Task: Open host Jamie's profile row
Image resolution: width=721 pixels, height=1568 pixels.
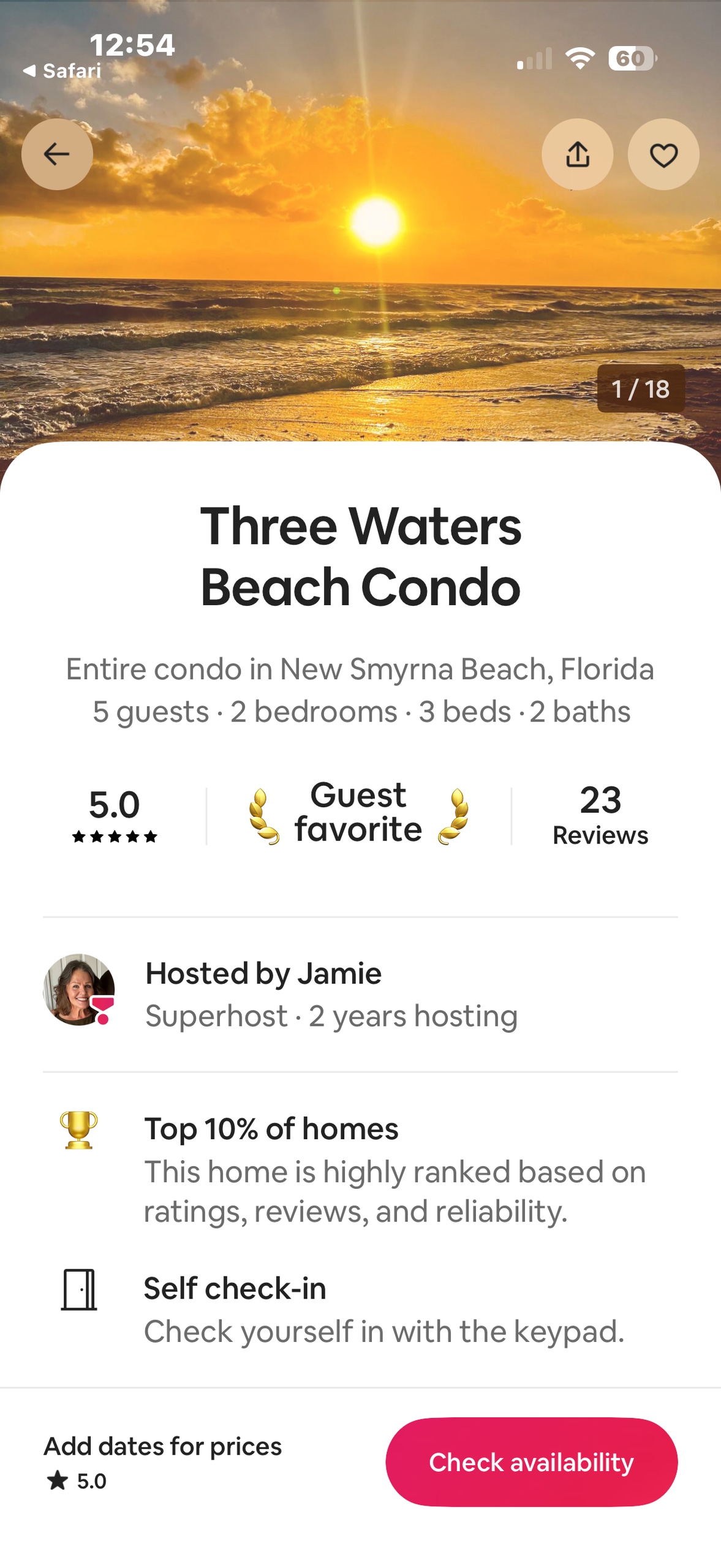Action: tap(331, 993)
